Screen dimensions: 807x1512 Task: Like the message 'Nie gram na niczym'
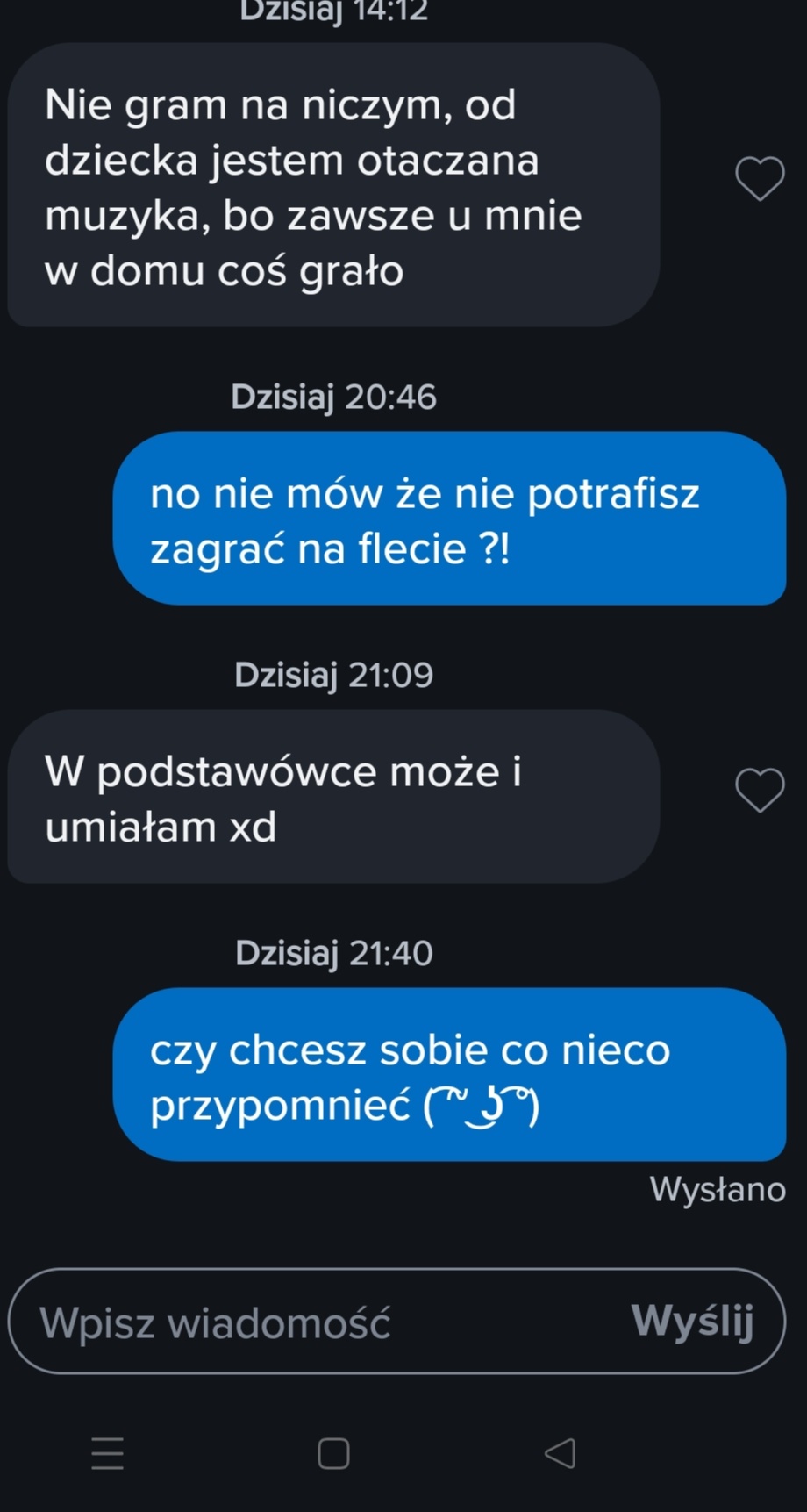pyautogui.click(x=759, y=179)
